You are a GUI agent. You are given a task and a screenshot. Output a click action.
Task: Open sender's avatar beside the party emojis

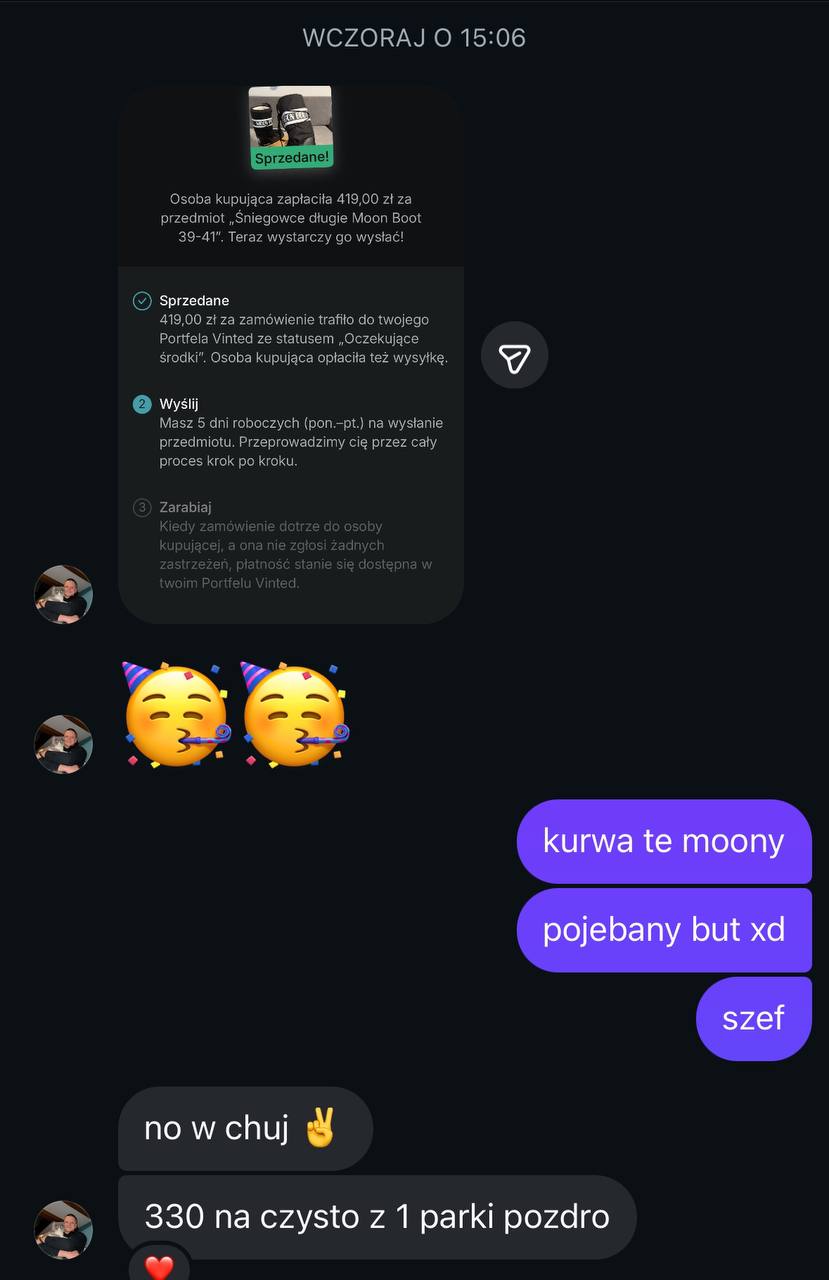tap(64, 743)
